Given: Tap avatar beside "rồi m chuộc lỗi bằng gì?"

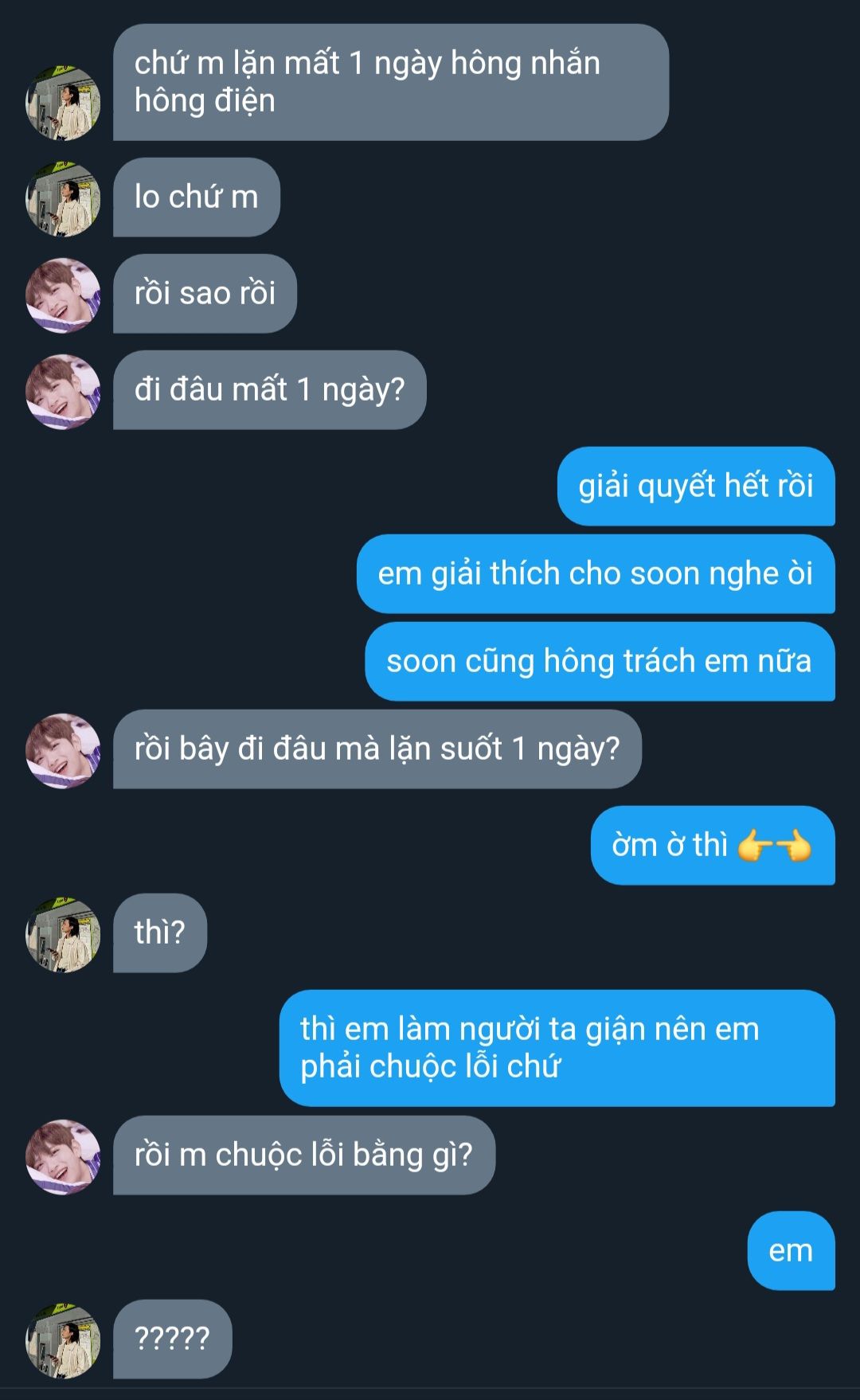Looking at the screenshot, I should click(64, 1157).
